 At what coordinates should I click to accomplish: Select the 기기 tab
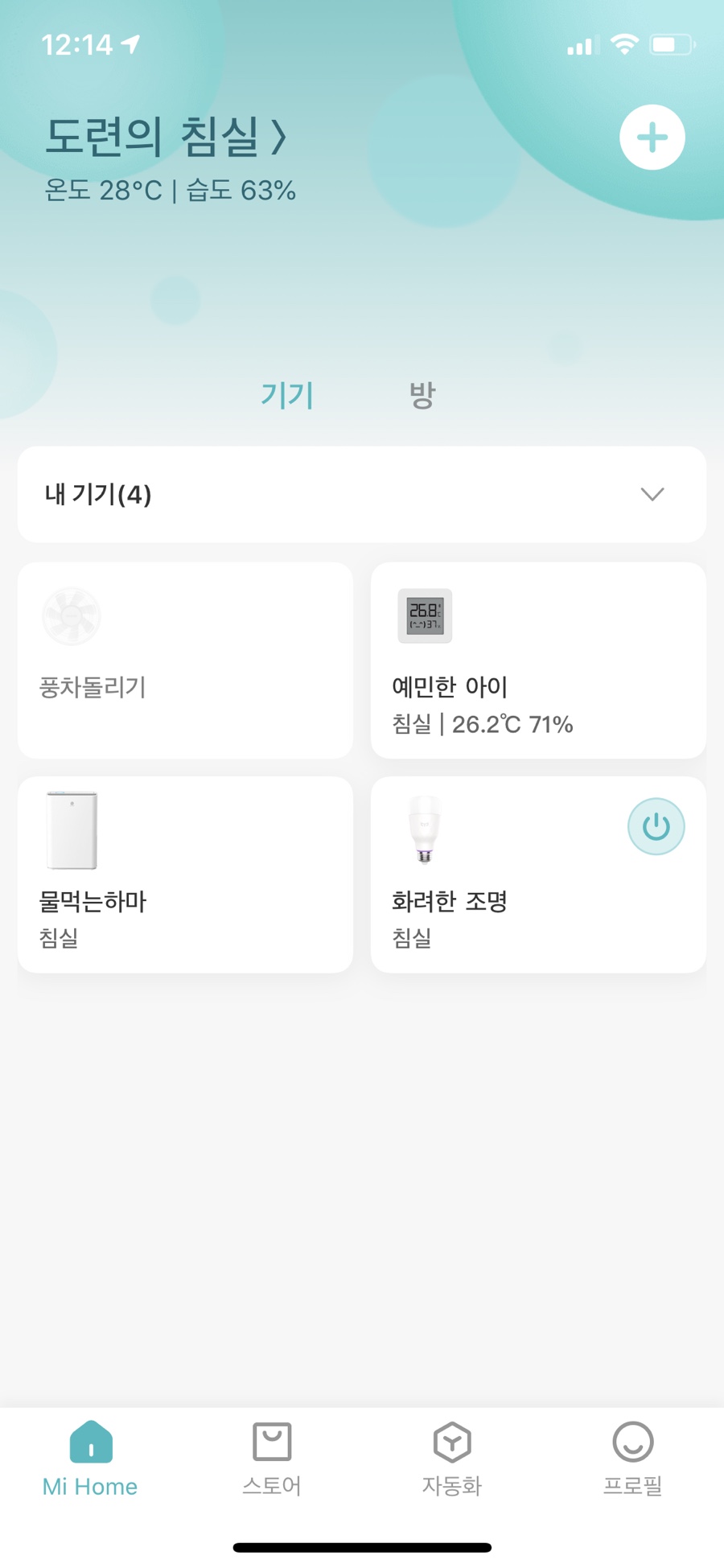pyautogui.click(x=287, y=395)
